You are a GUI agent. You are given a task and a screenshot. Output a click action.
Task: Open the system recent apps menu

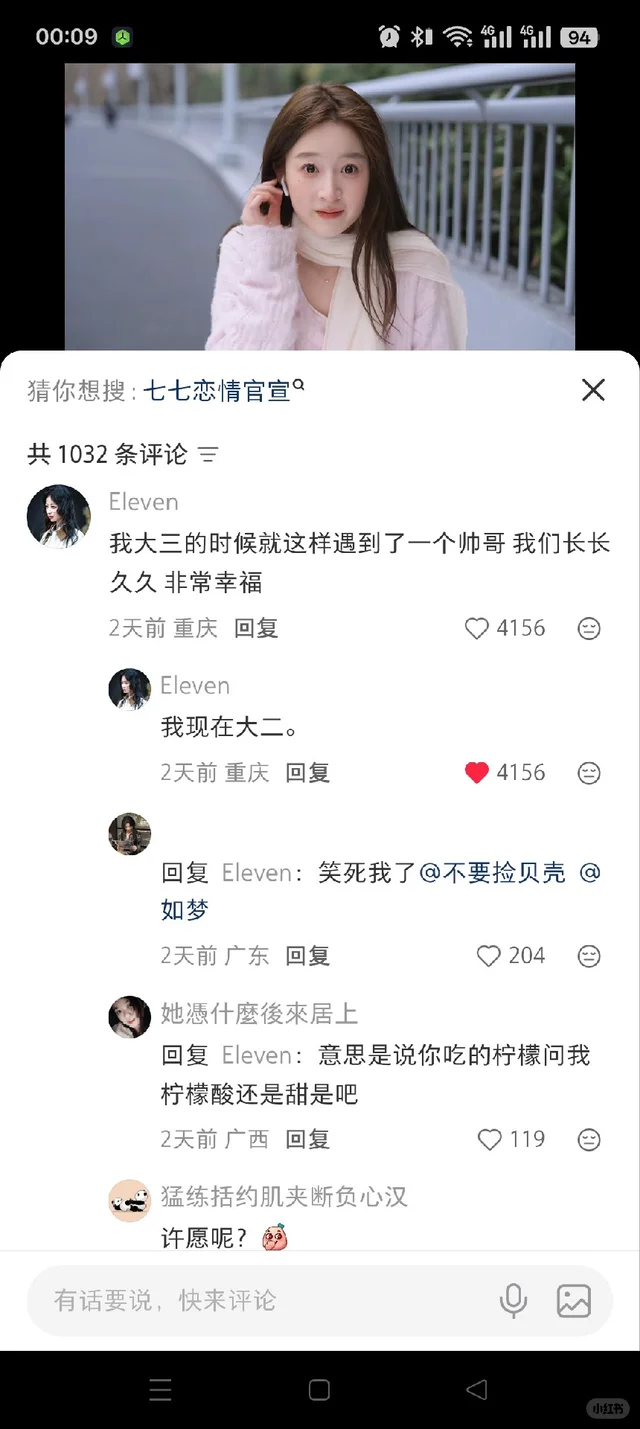tap(160, 1389)
